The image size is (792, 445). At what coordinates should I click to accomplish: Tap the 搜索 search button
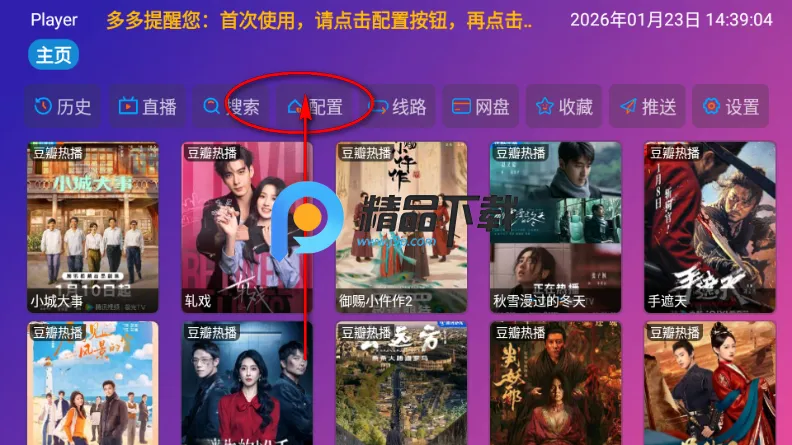pos(231,107)
